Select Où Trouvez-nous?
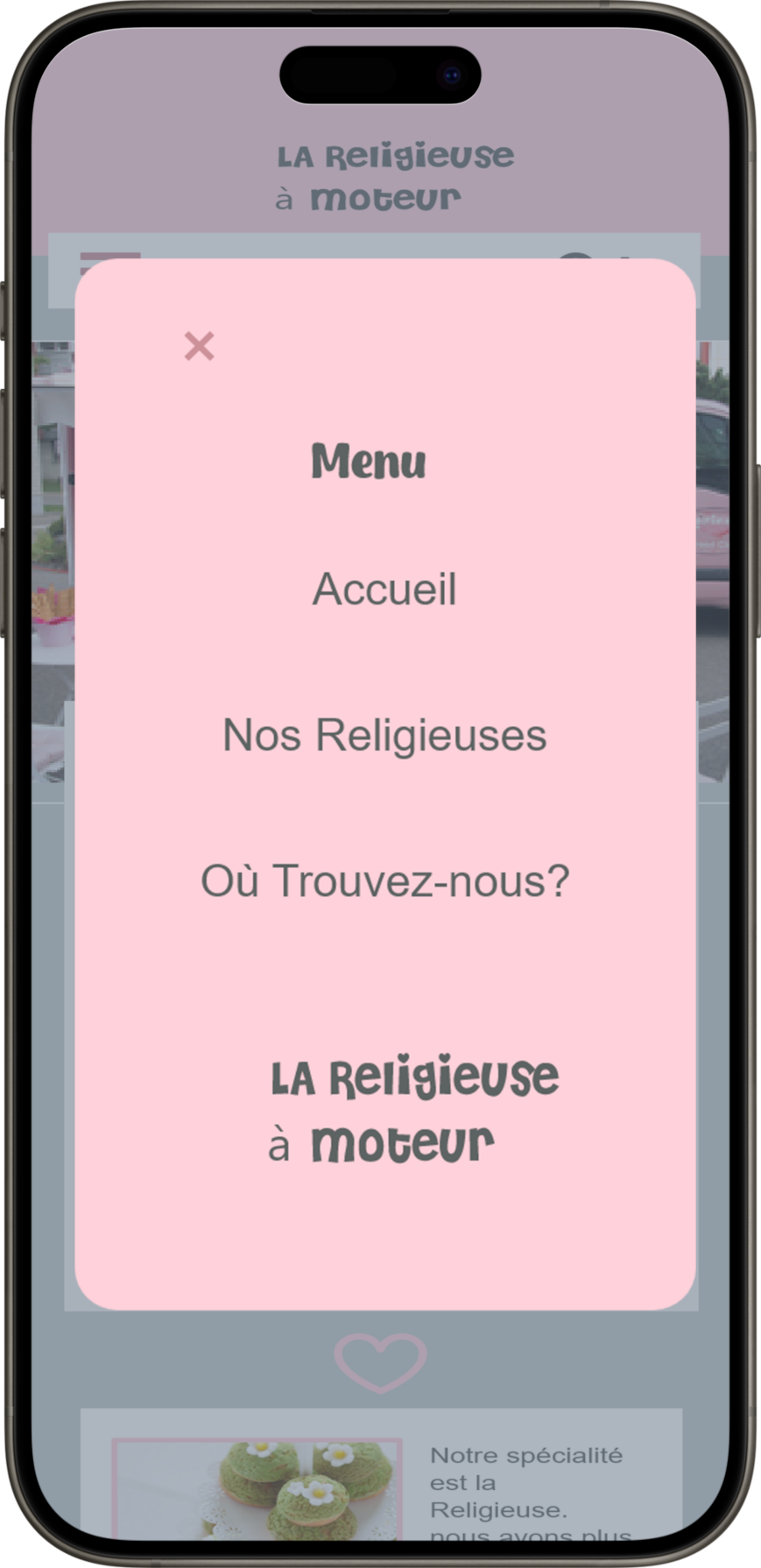This screenshot has width=761, height=1568. tap(384, 880)
